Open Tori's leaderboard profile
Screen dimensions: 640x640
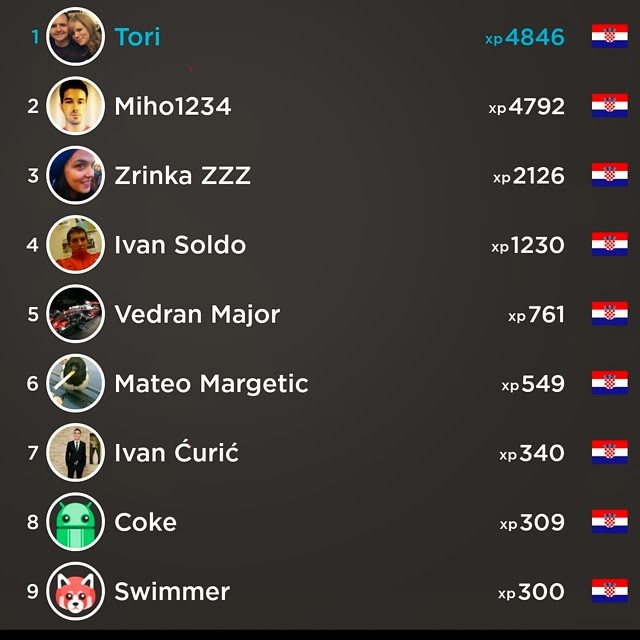(x=137, y=37)
